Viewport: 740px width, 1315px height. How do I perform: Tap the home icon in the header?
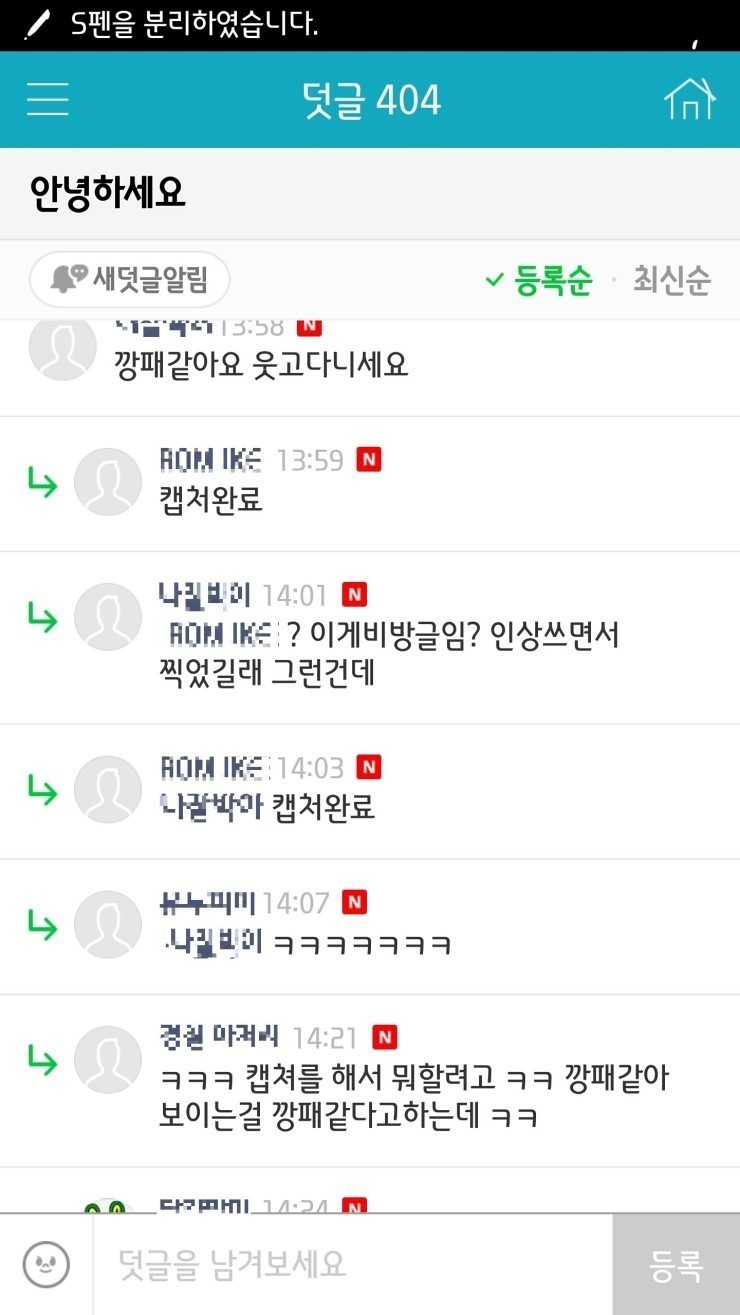tap(689, 99)
